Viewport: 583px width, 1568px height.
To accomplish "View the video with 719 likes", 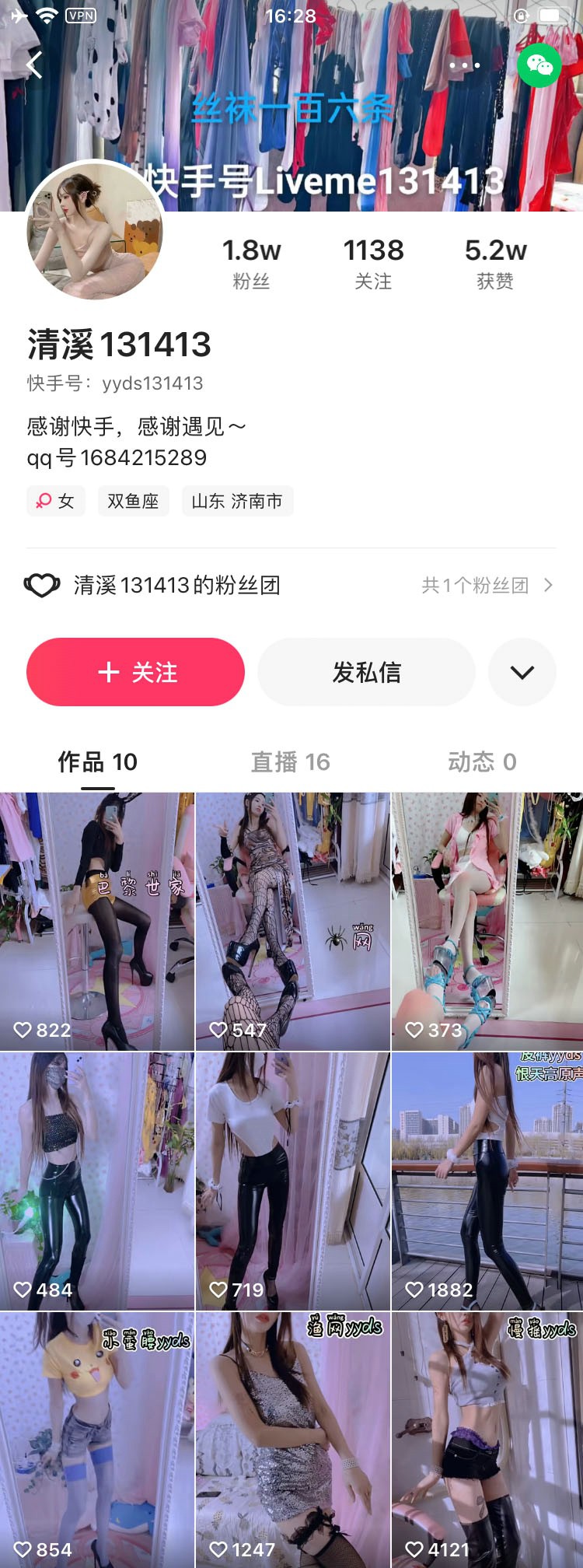I will (292, 1181).
